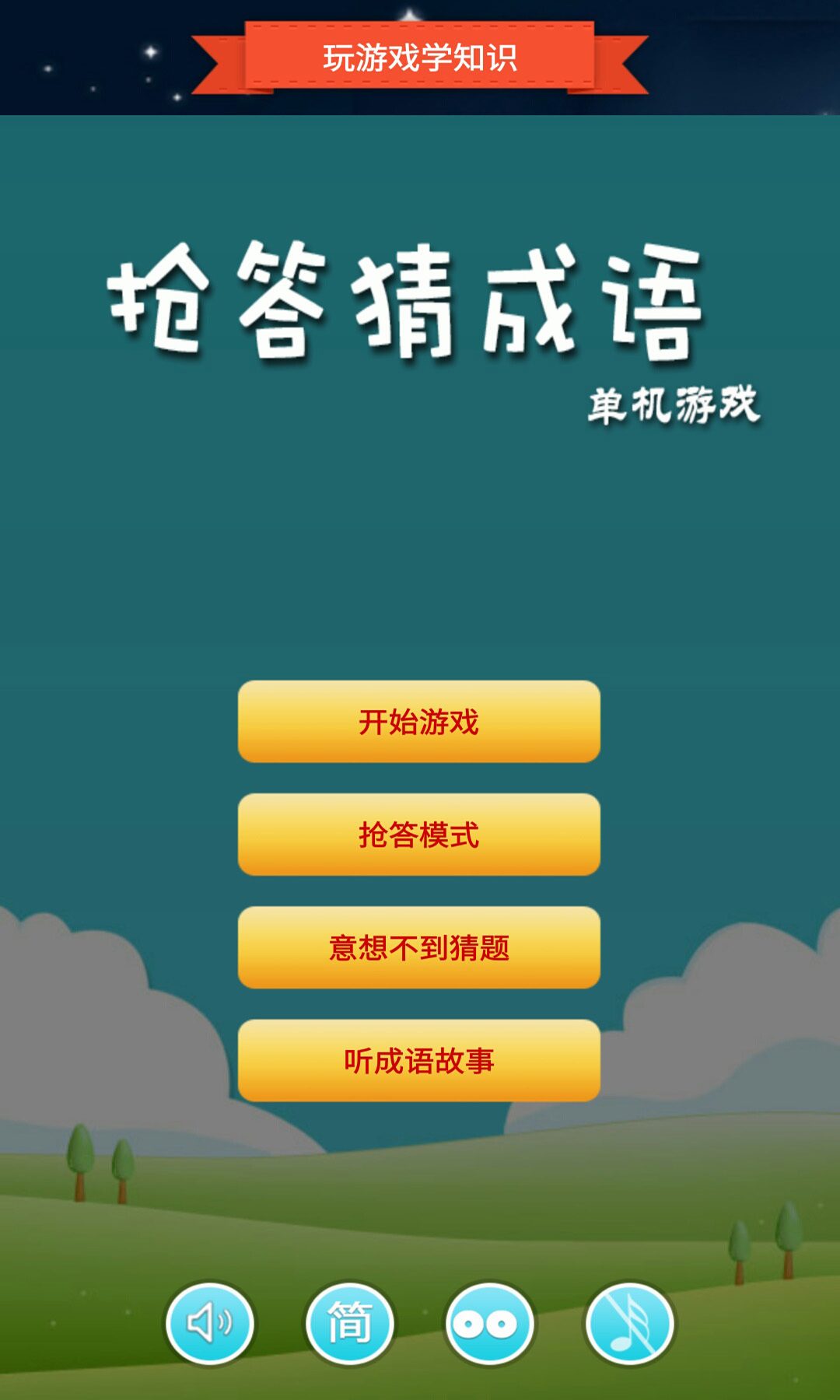840x1400 pixels.
Task: Open 抢答模式 quick-answer mode
Action: tap(418, 835)
